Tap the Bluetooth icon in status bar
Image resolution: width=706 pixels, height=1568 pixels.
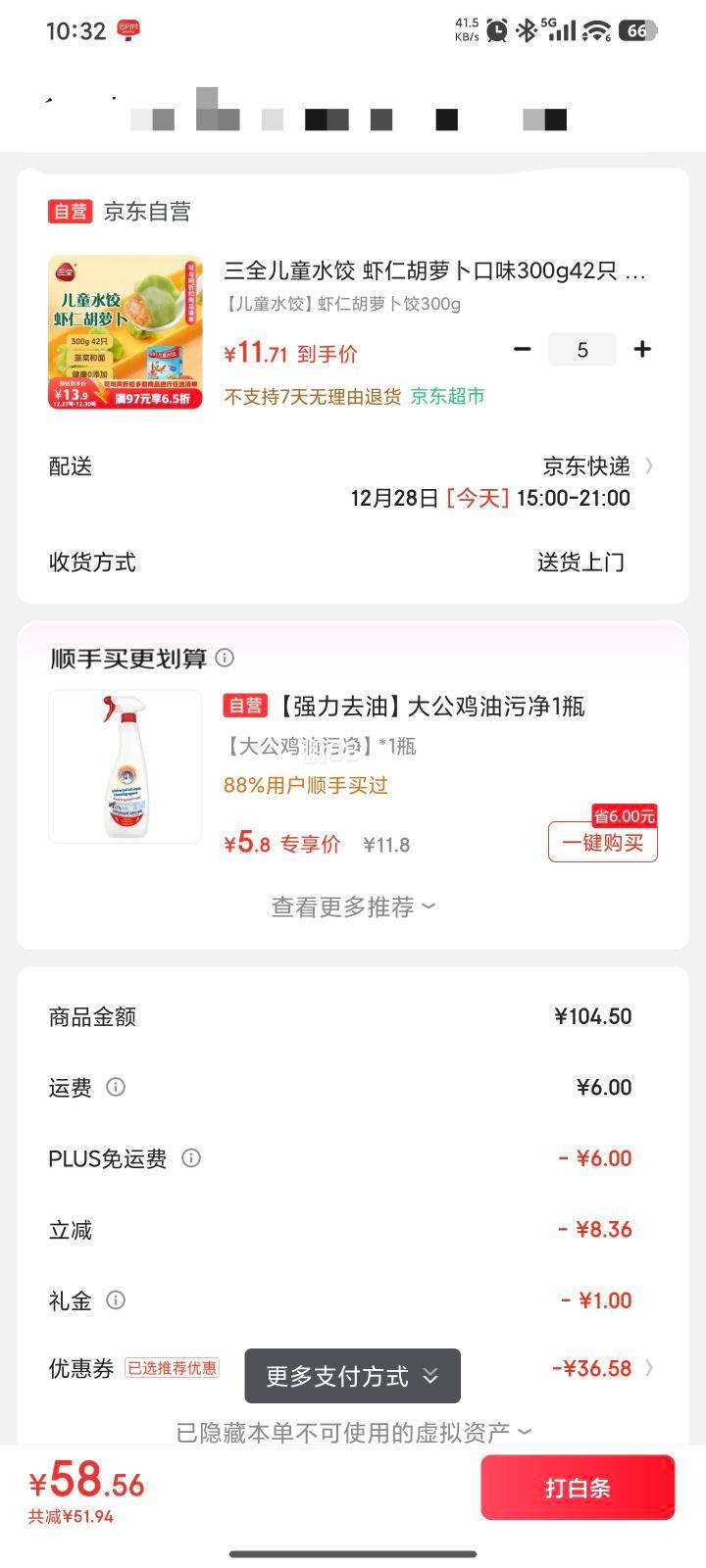pyautogui.click(x=526, y=29)
